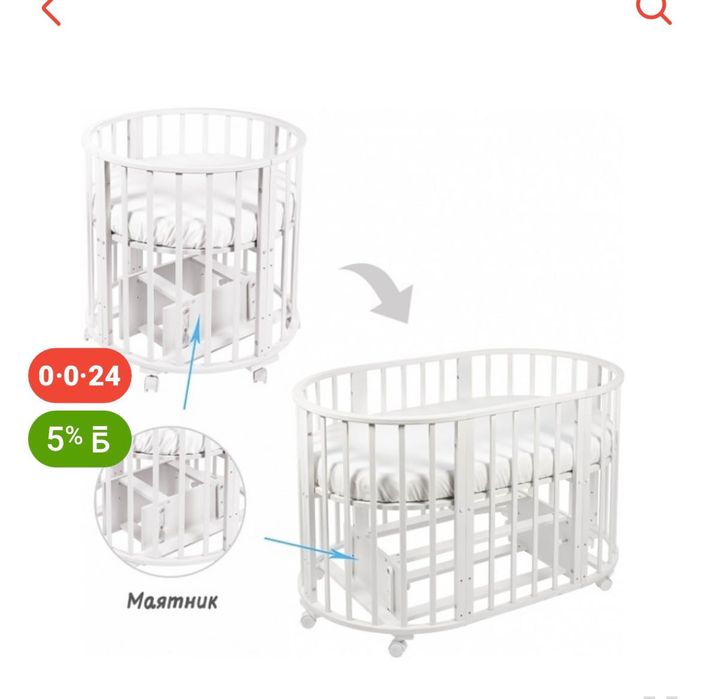Open the search icon

[653, 9]
